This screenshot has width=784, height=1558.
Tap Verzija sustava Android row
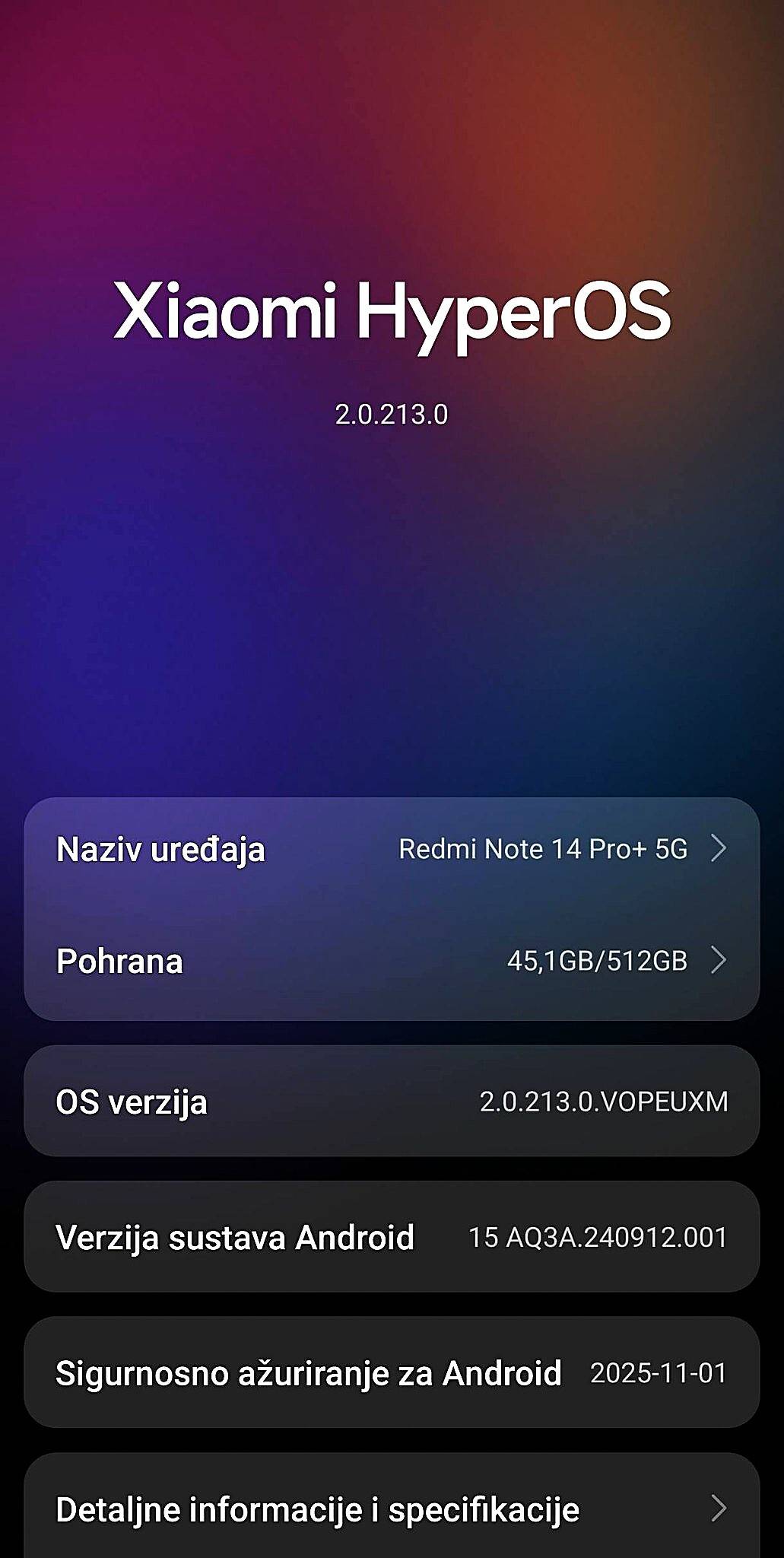[x=392, y=1237]
